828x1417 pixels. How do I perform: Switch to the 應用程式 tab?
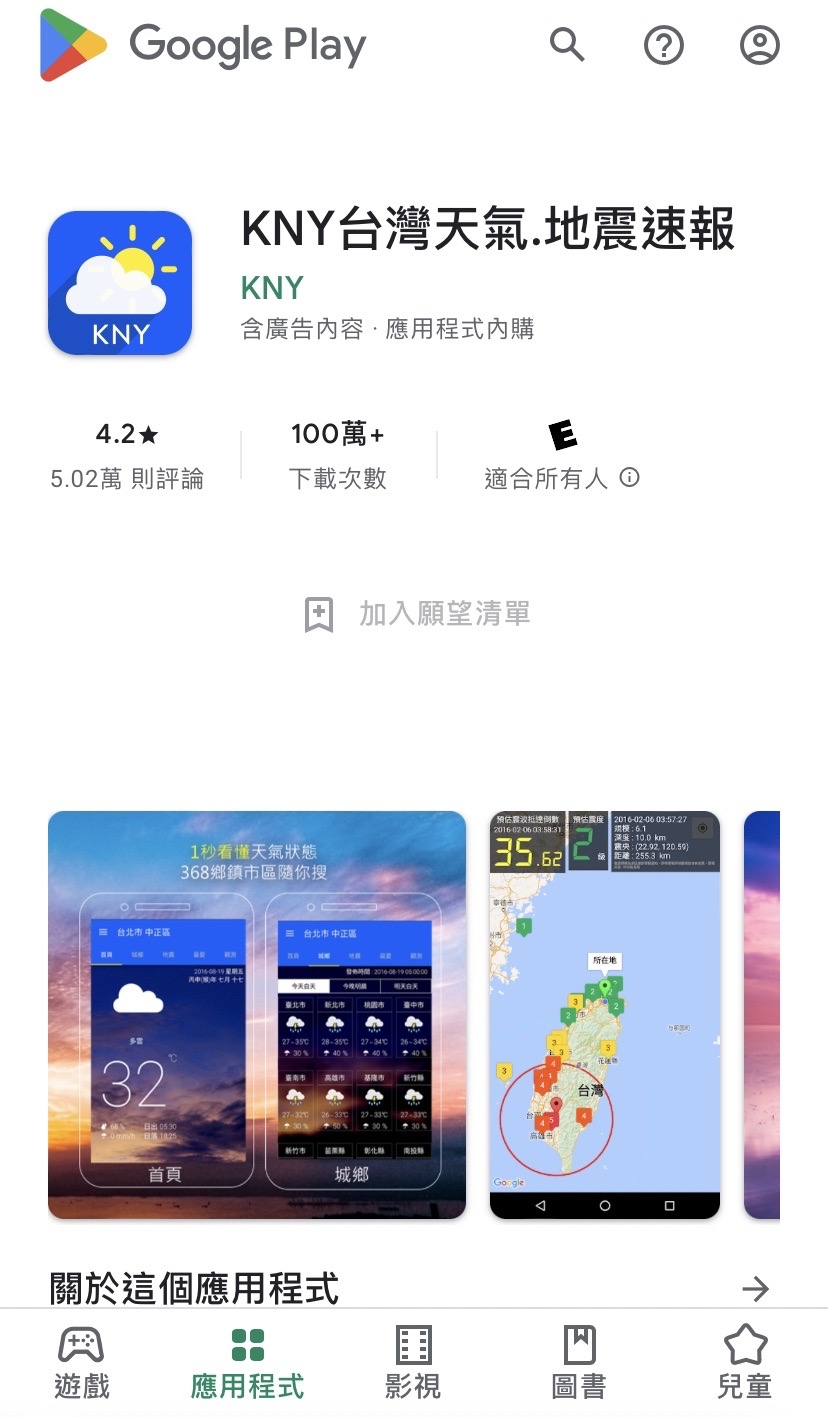[247, 1362]
